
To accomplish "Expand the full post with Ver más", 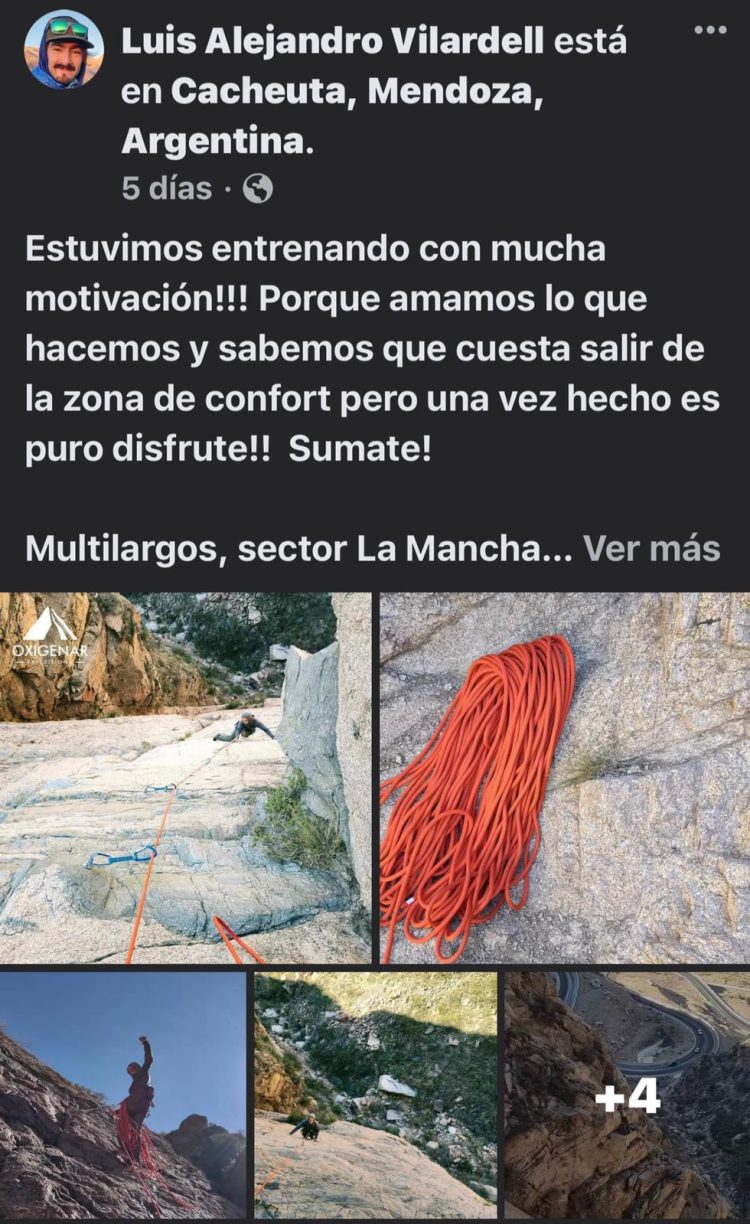I will point(652,547).
